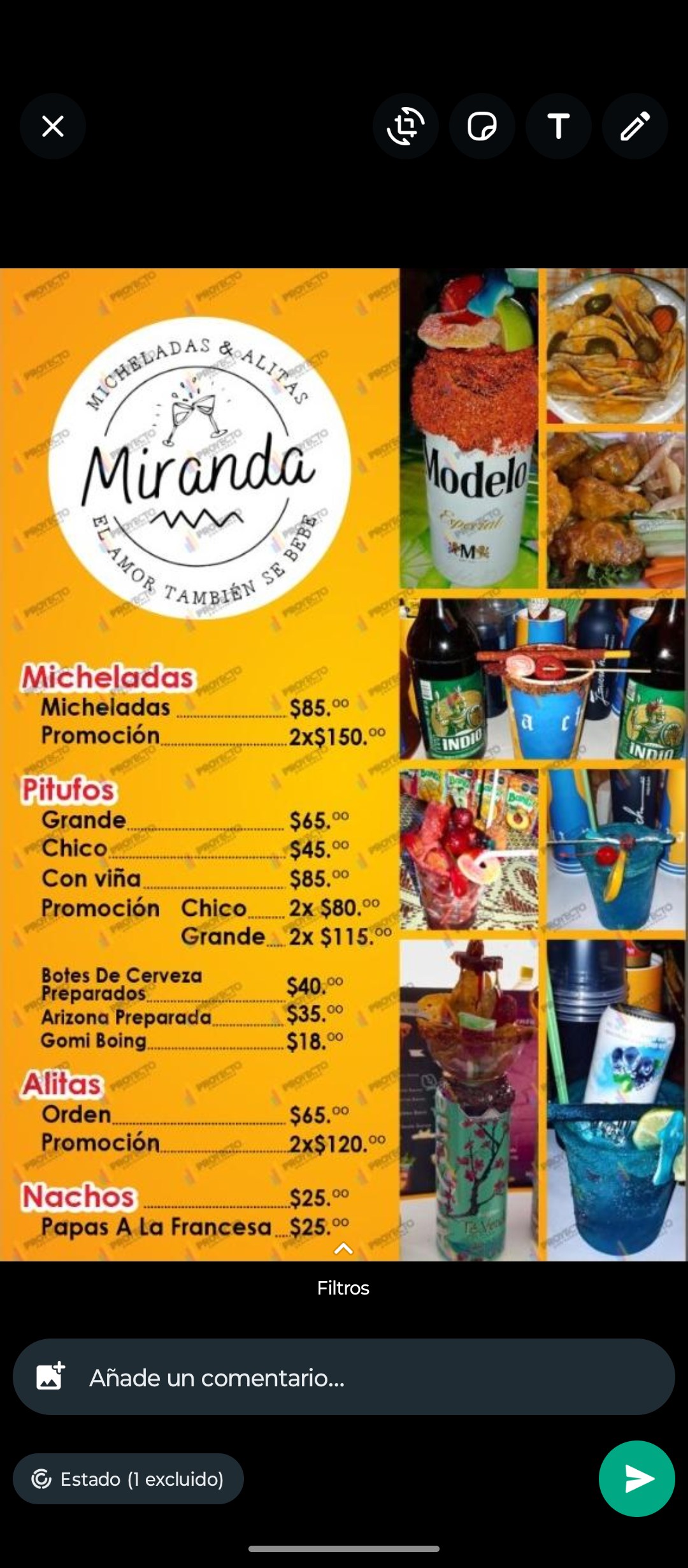This screenshot has height=1568, width=688.
Task: Tap the Micheladas section heading
Action: click(x=108, y=678)
